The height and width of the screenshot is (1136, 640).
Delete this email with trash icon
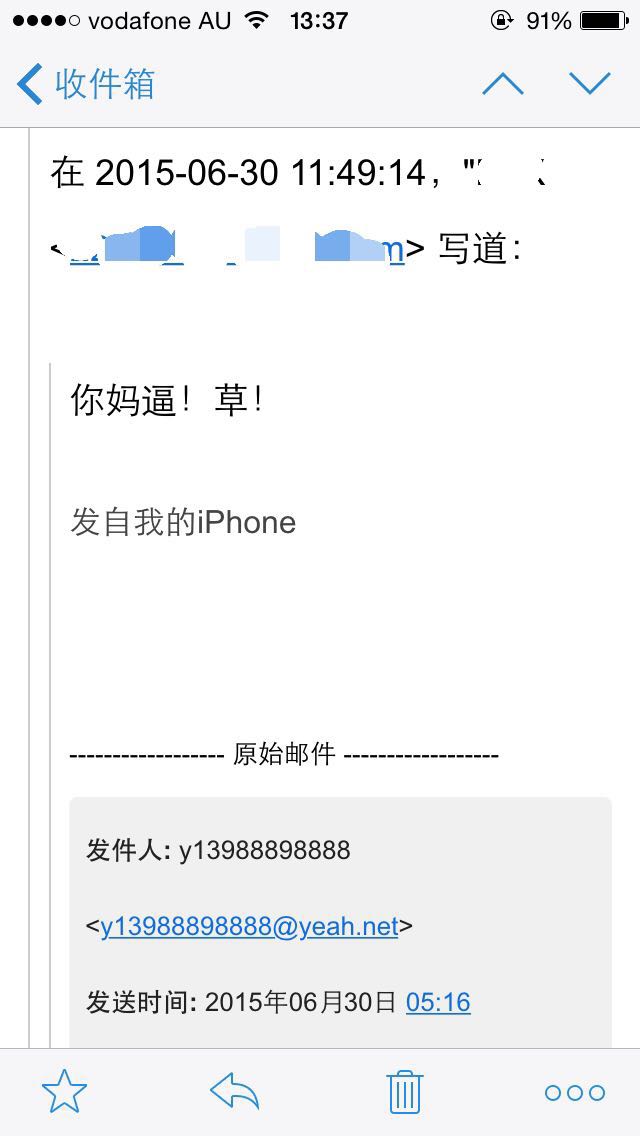tap(404, 1092)
